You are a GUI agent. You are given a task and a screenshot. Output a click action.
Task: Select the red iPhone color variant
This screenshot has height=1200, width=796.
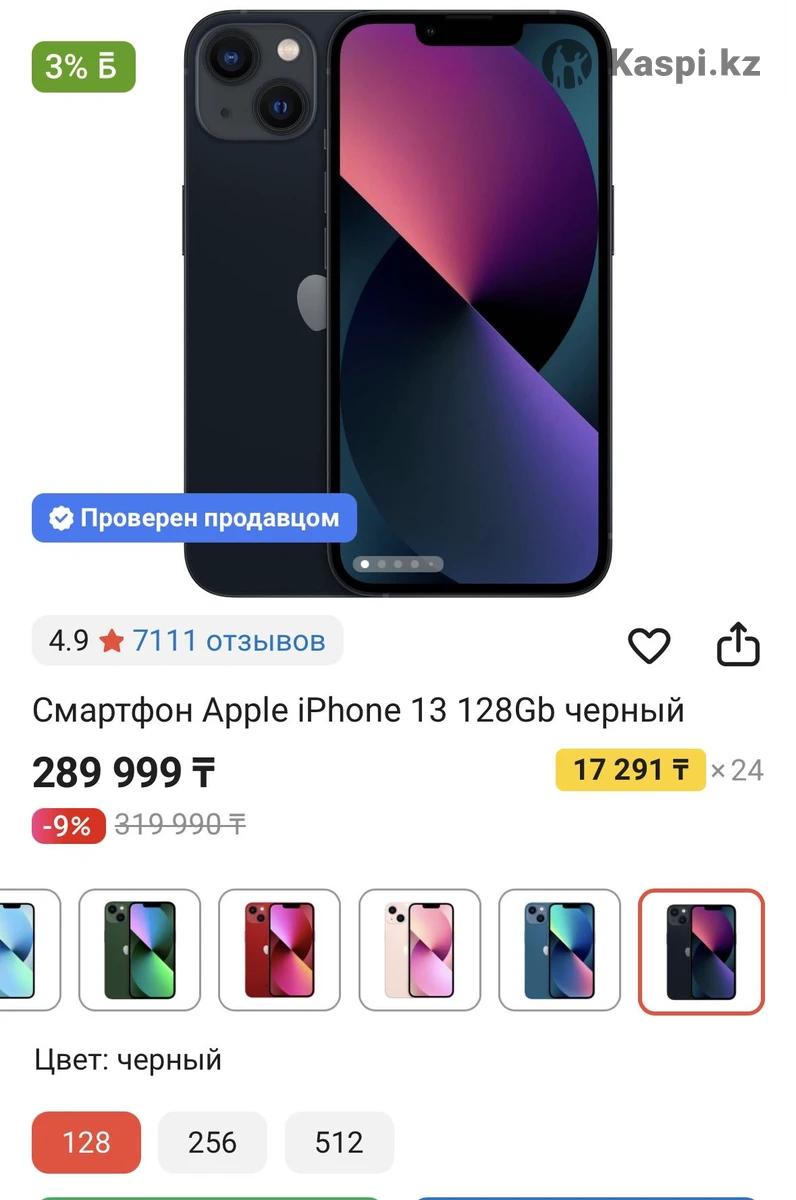(x=280, y=950)
